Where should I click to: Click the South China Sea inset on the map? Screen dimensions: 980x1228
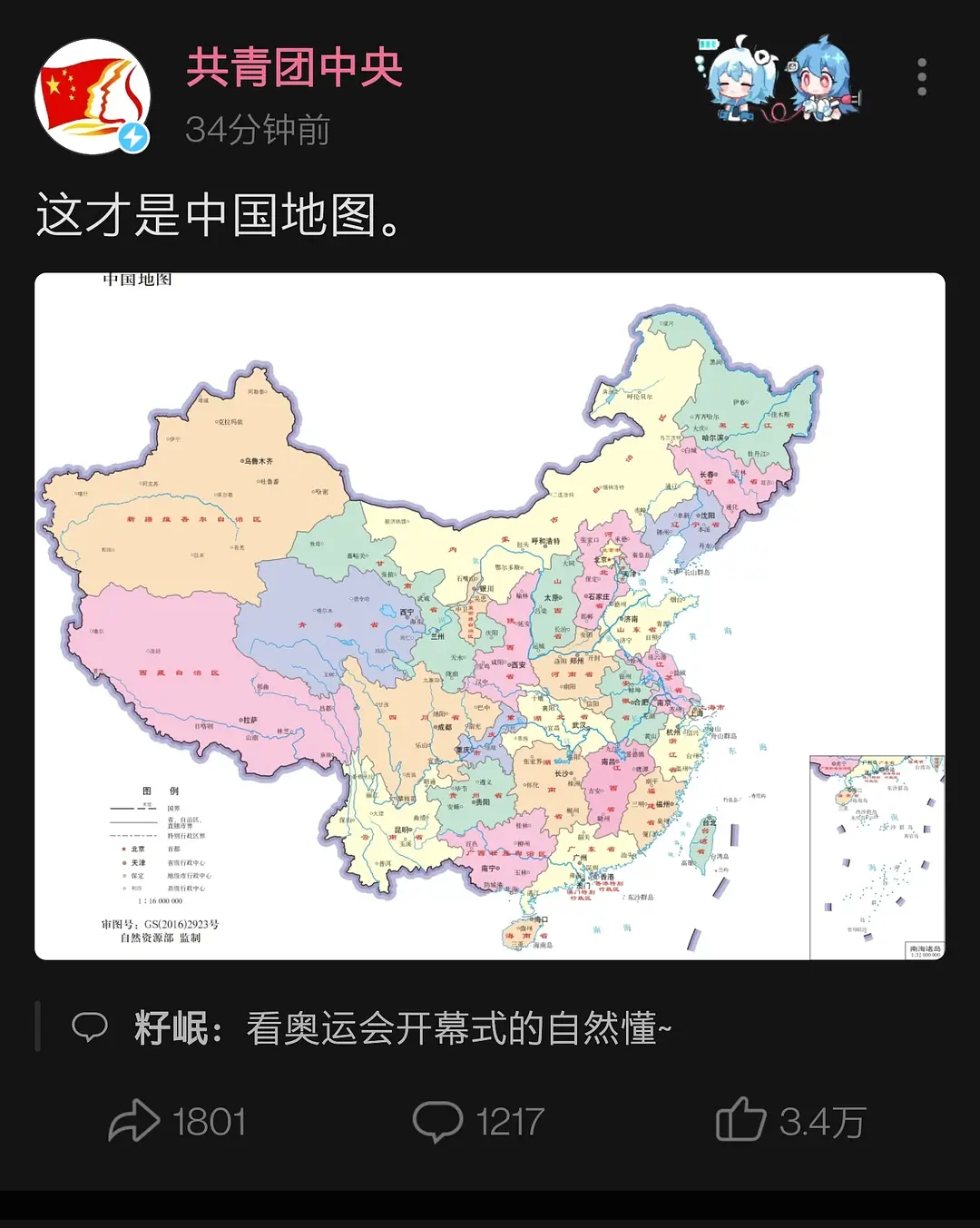[x=876, y=858]
